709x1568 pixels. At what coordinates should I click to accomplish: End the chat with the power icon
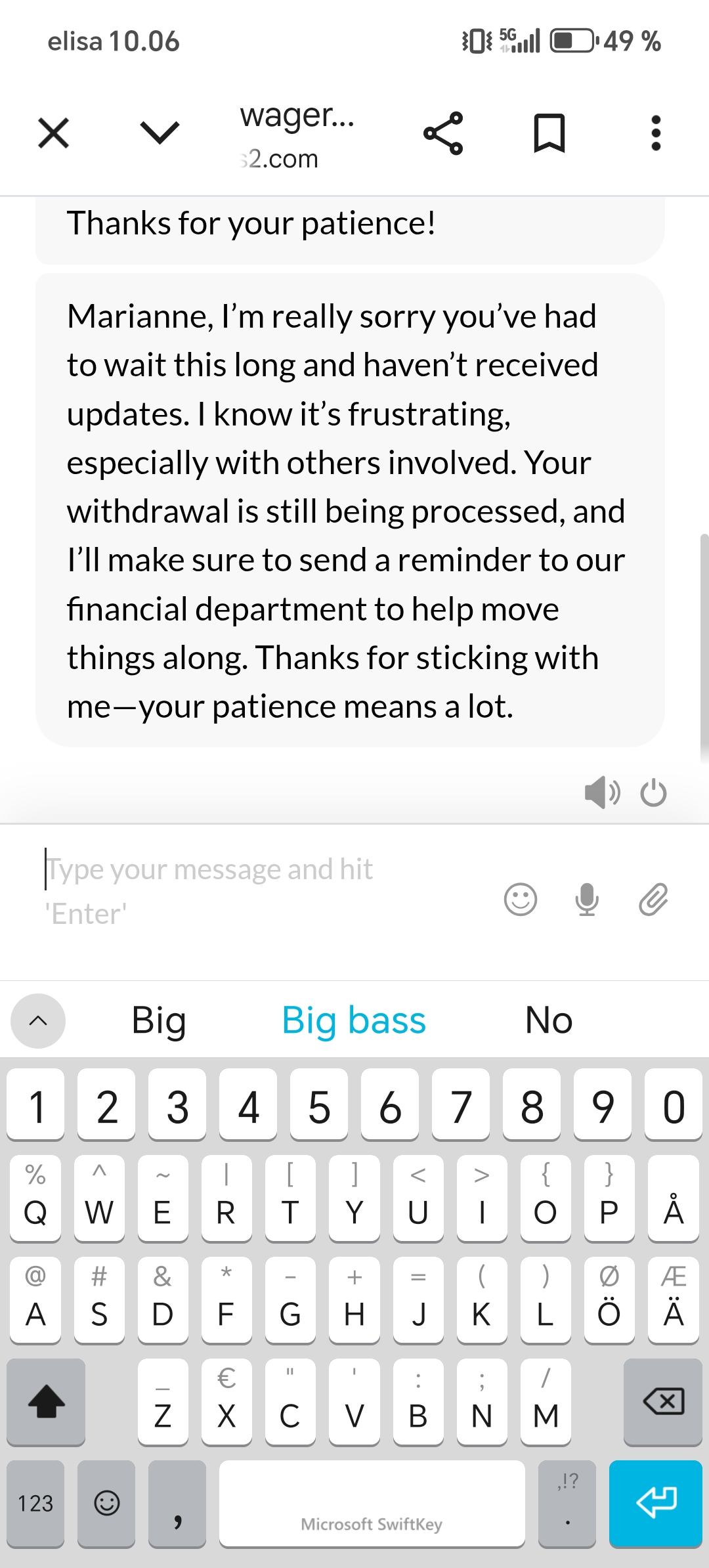pyautogui.click(x=653, y=793)
